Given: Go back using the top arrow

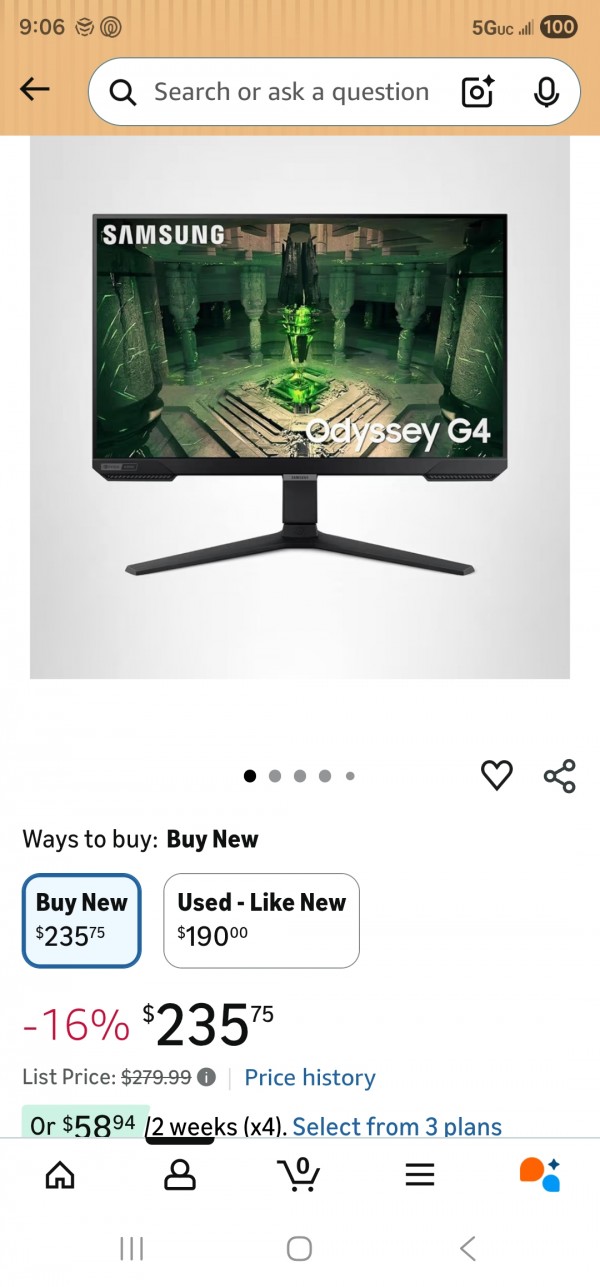Looking at the screenshot, I should pyautogui.click(x=35, y=90).
